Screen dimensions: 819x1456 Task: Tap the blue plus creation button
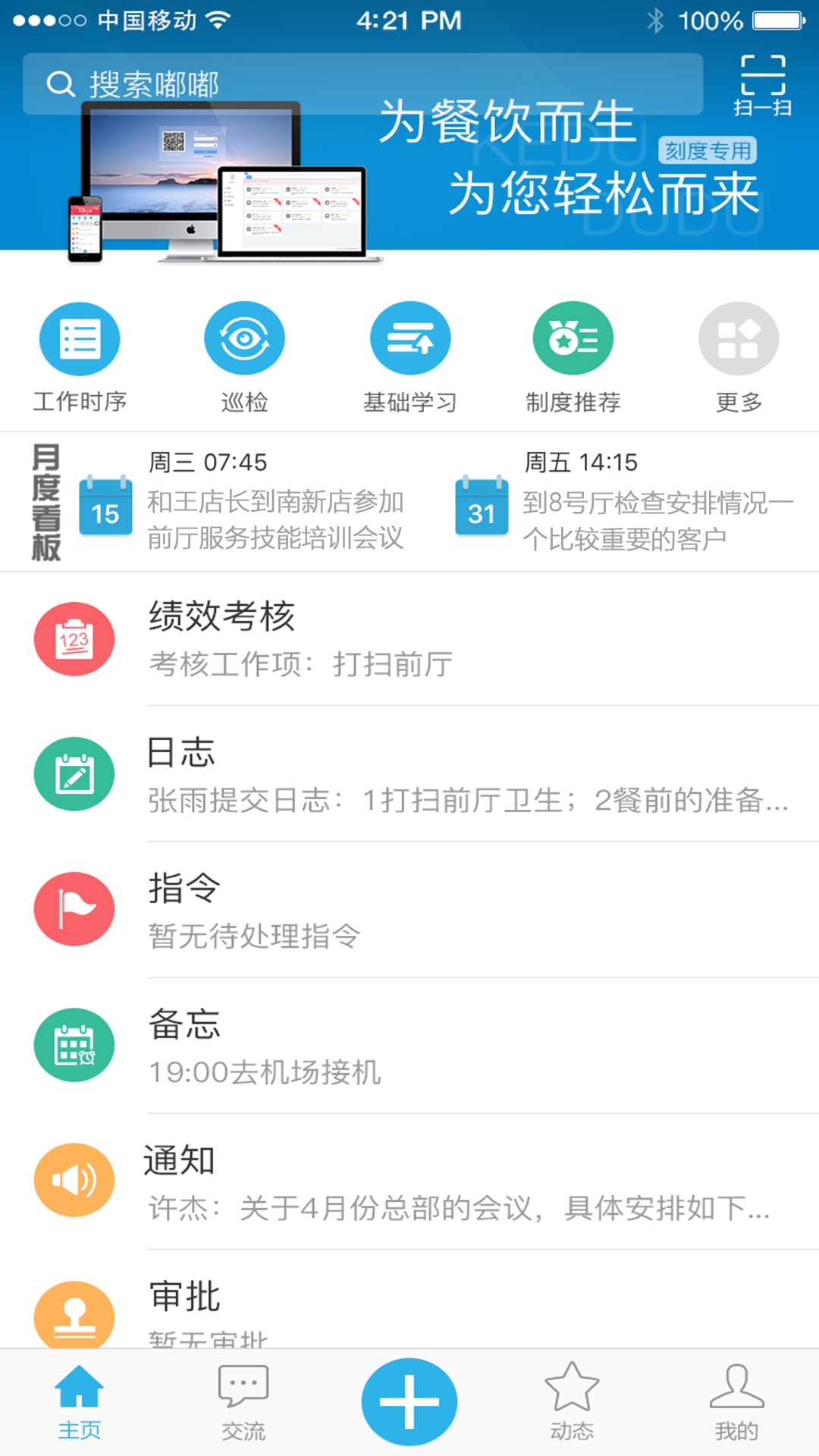pos(409,1400)
